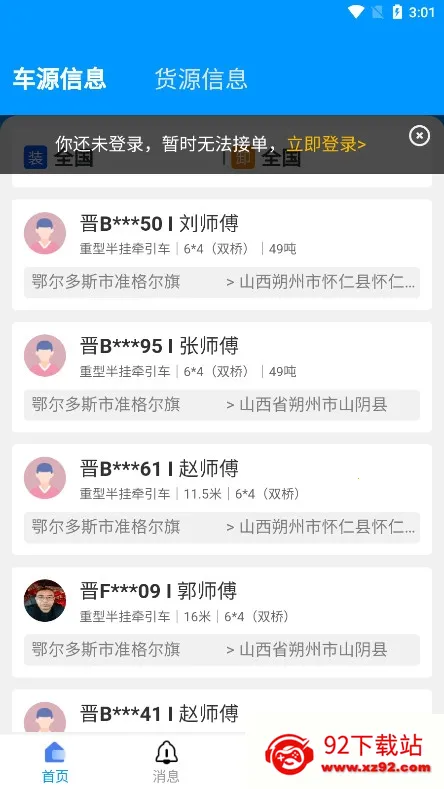This screenshot has height=789, width=444.
Task: Tap the 立即登录 link
Action: [326, 144]
